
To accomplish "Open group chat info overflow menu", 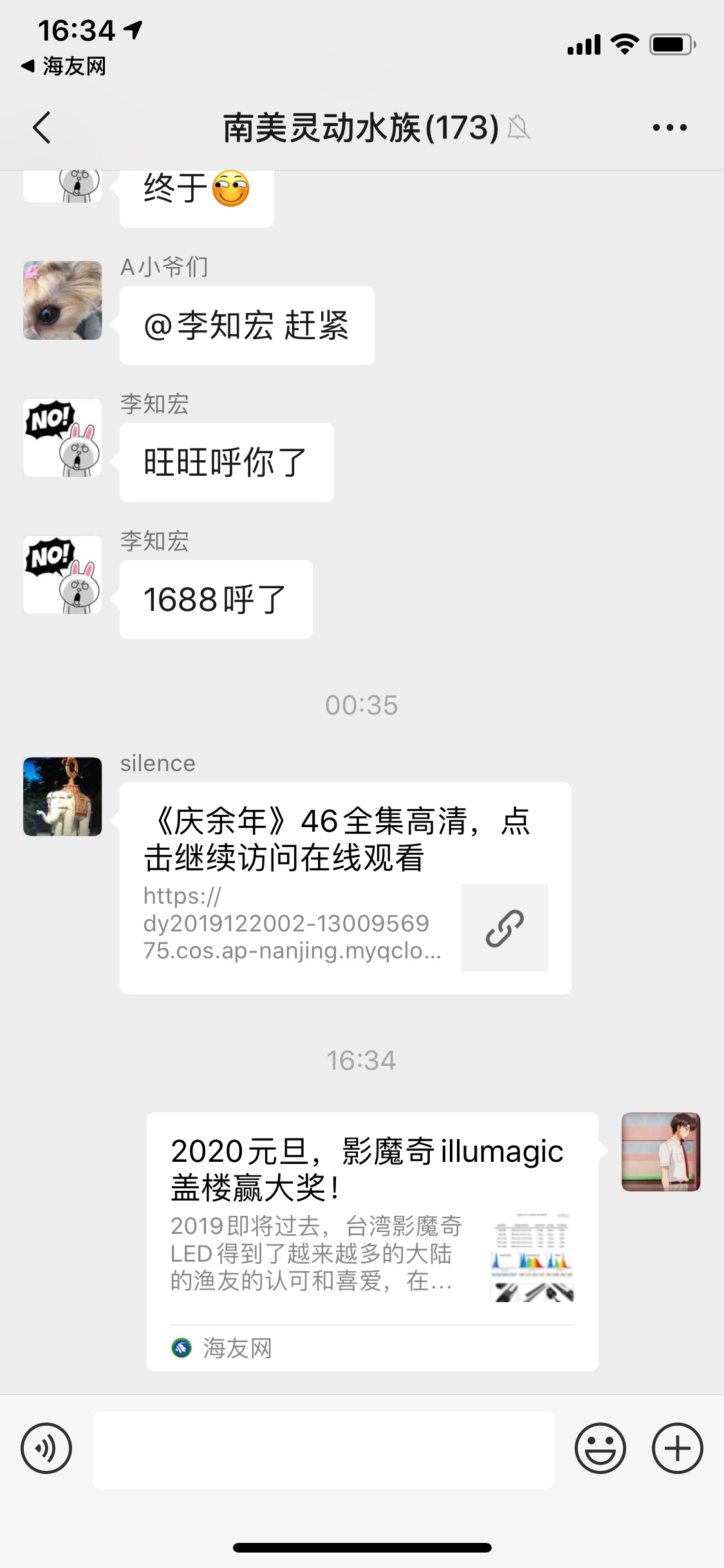I will tap(669, 127).
